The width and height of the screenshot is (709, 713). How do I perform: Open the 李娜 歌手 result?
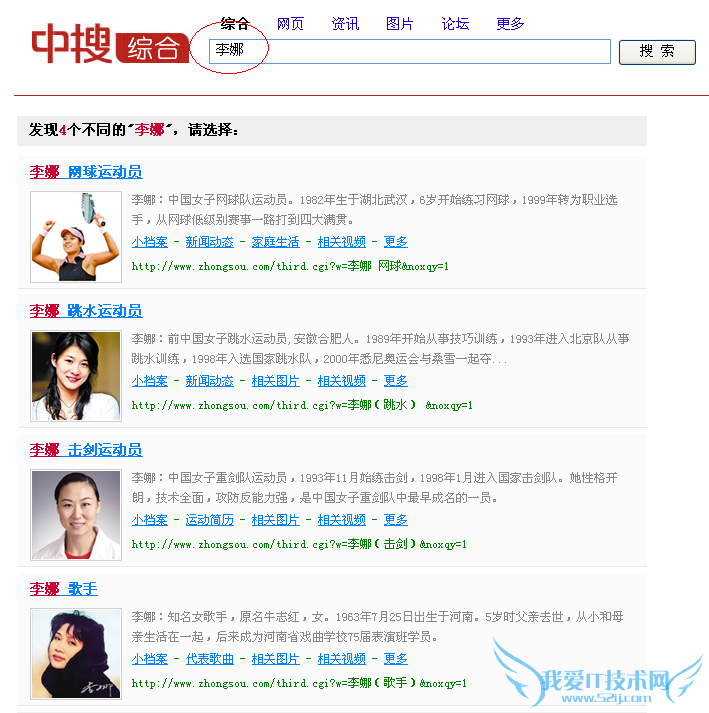pyautogui.click(x=64, y=589)
